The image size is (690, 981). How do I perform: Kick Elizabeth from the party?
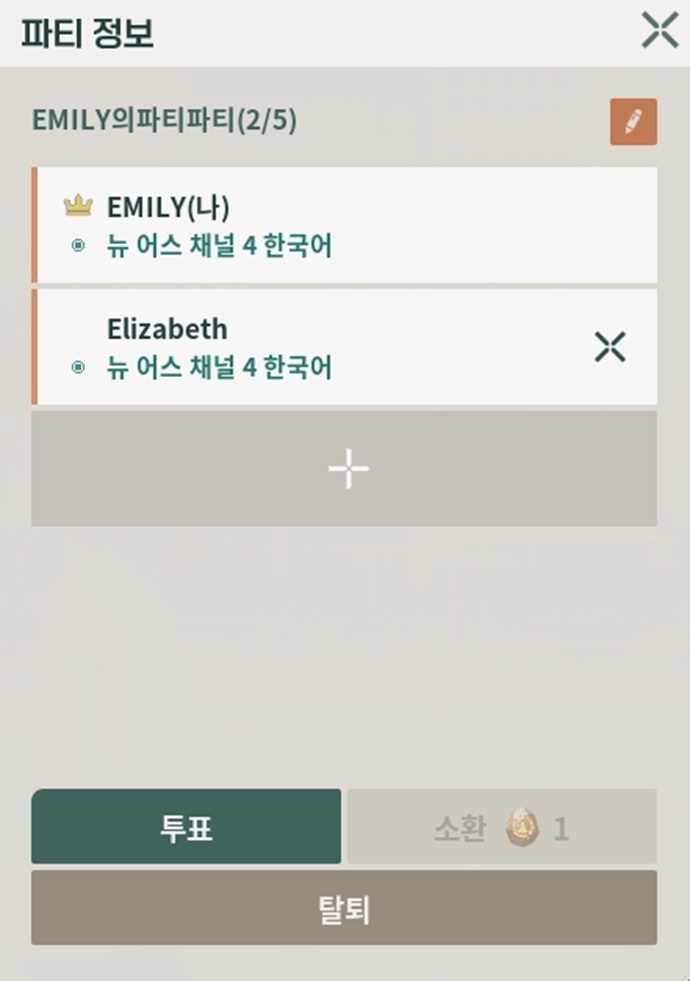point(610,347)
